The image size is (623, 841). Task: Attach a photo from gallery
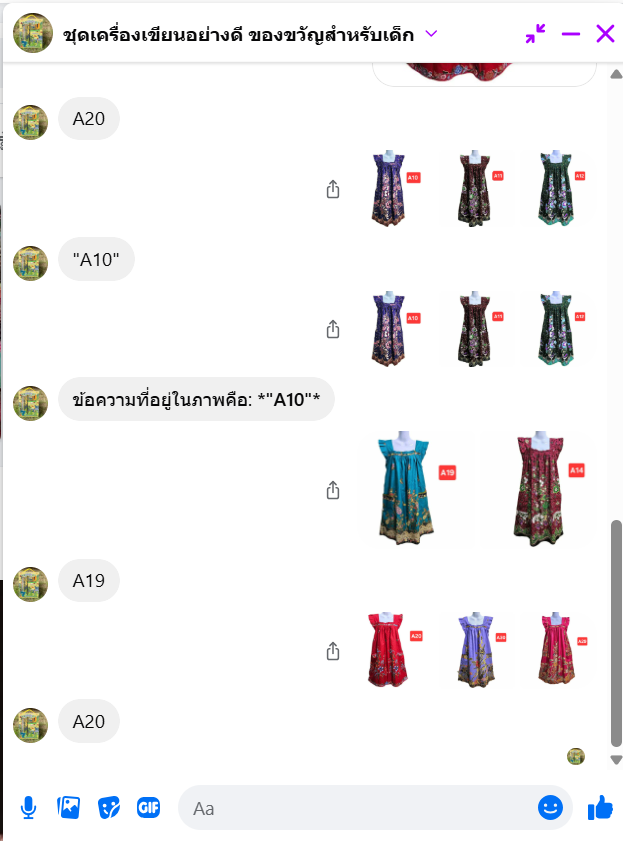pos(69,807)
